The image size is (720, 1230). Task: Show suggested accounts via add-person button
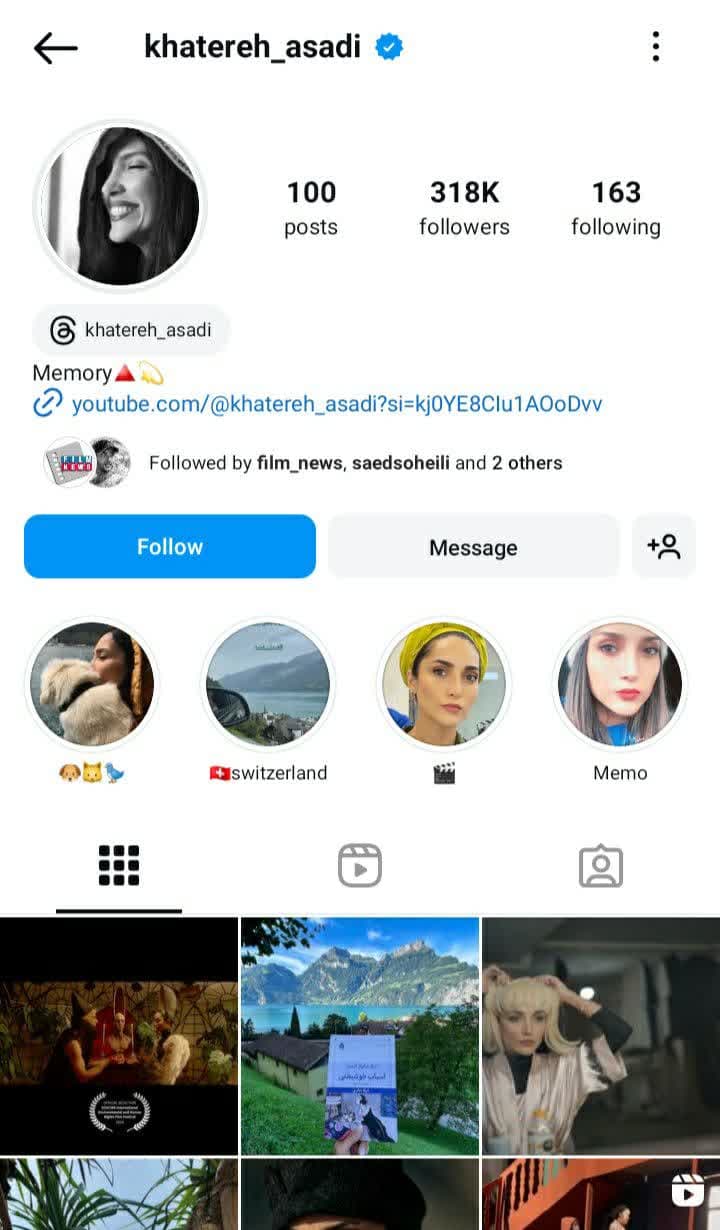(664, 546)
